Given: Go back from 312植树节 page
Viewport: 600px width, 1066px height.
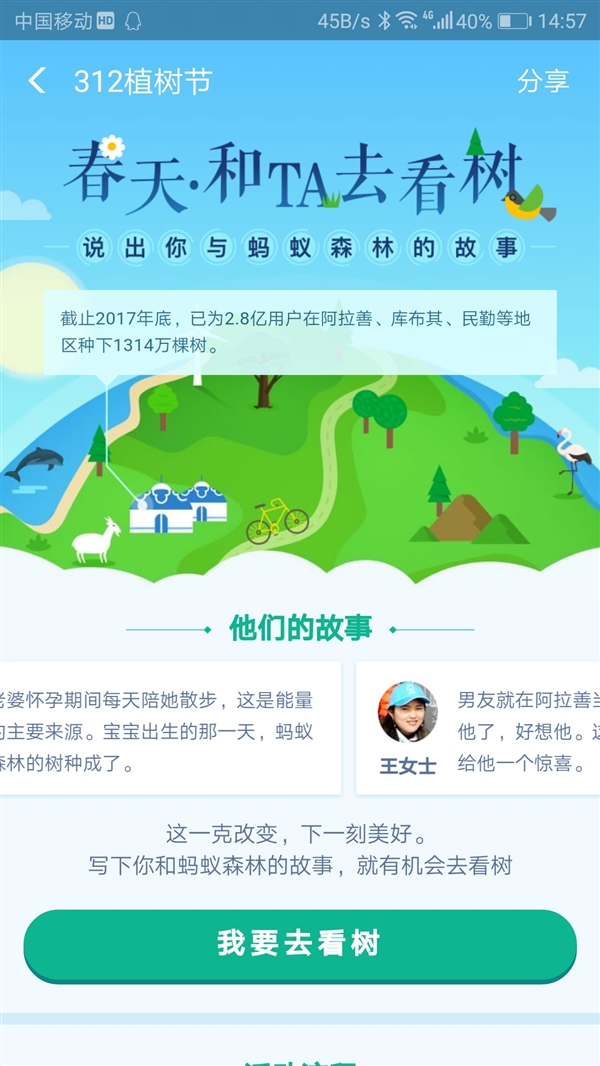Looking at the screenshot, I should click(37, 81).
